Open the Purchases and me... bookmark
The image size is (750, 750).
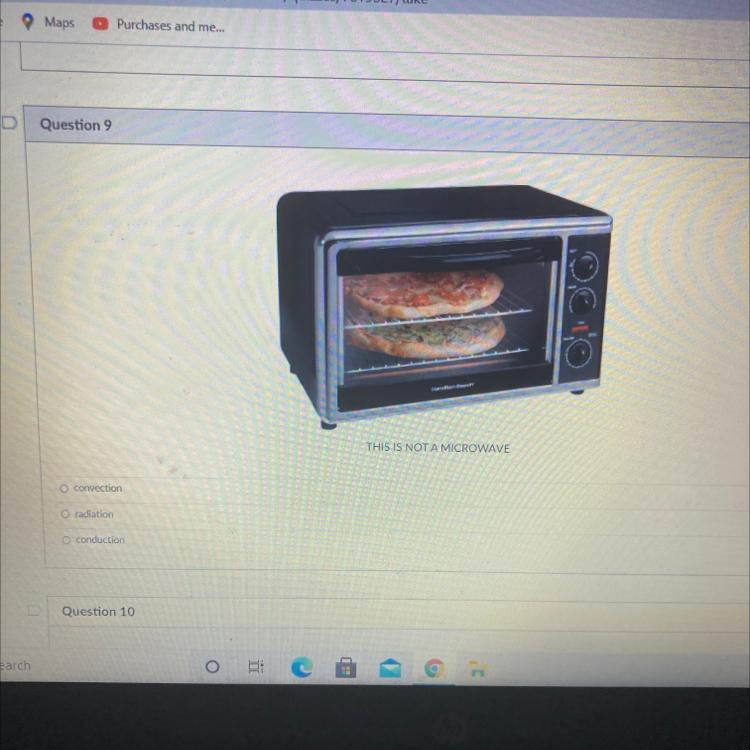[x=158, y=25]
